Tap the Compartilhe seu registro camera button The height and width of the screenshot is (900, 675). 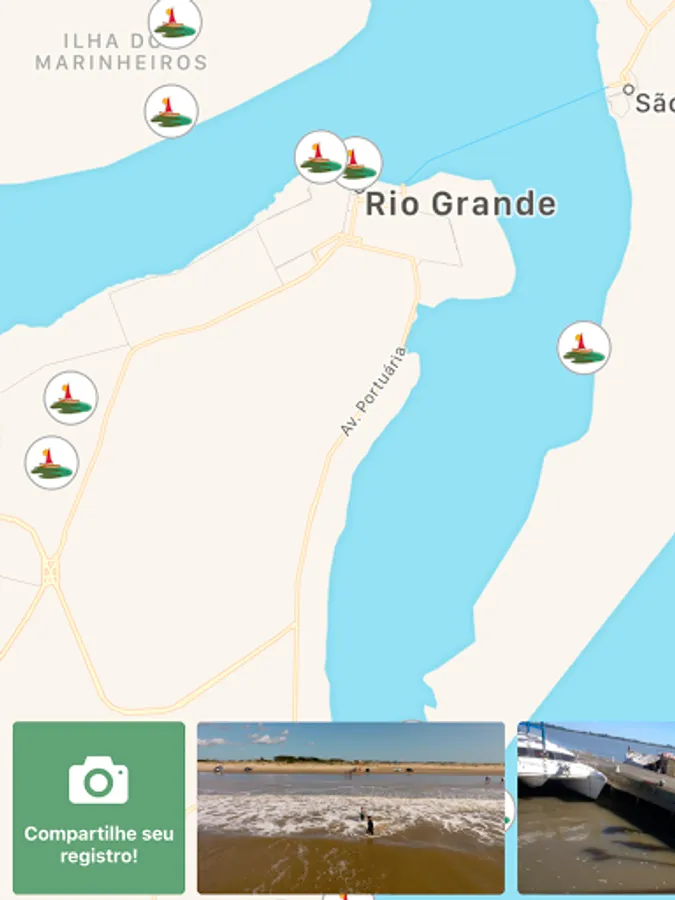click(99, 807)
